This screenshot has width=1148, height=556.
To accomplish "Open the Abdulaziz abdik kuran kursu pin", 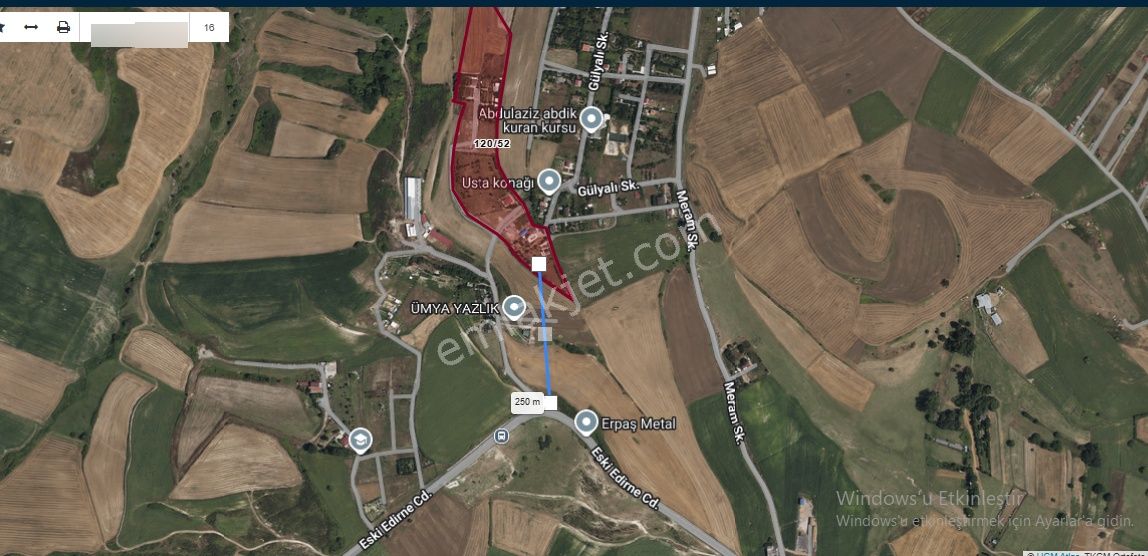I will (x=592, y=121).
